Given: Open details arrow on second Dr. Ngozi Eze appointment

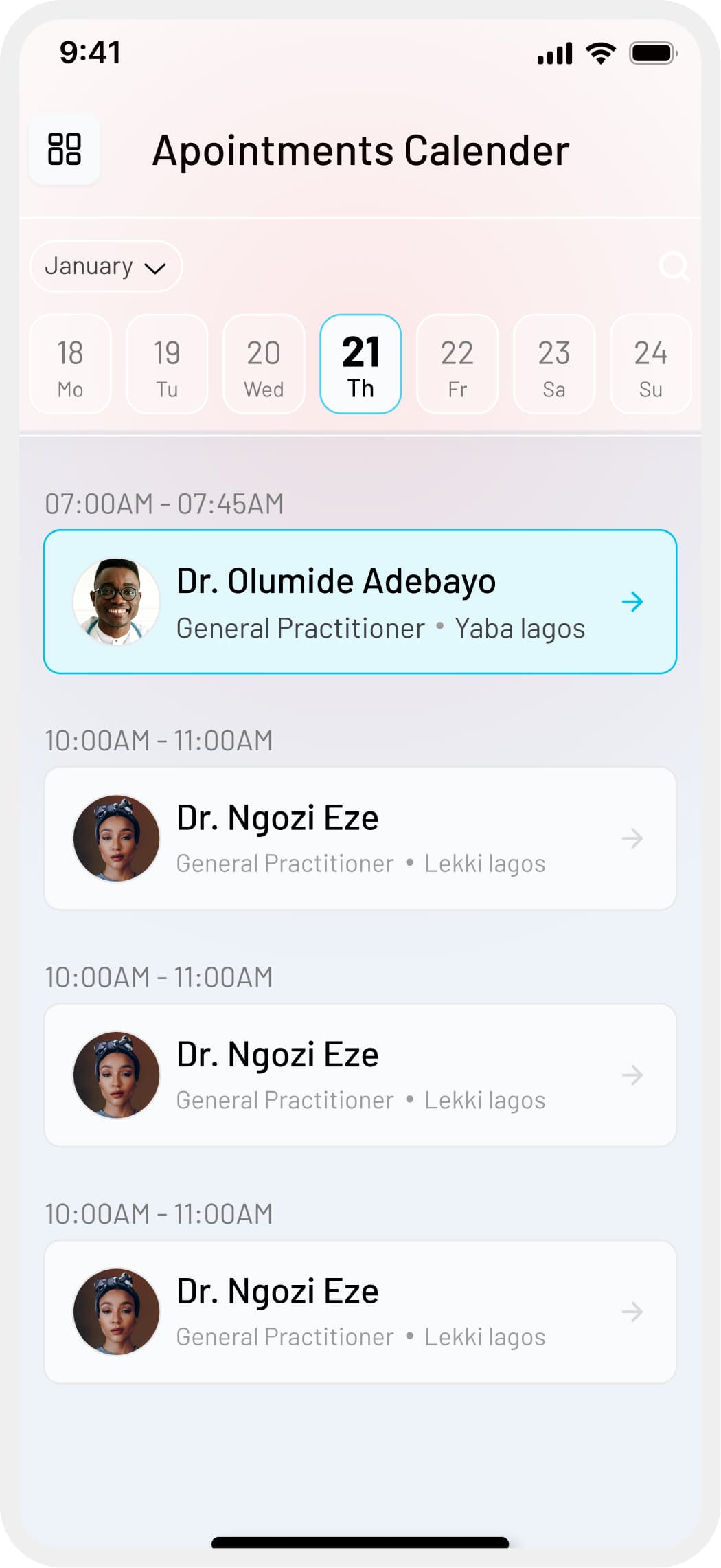Looking at the screenshot, I should coord(632,1075).
